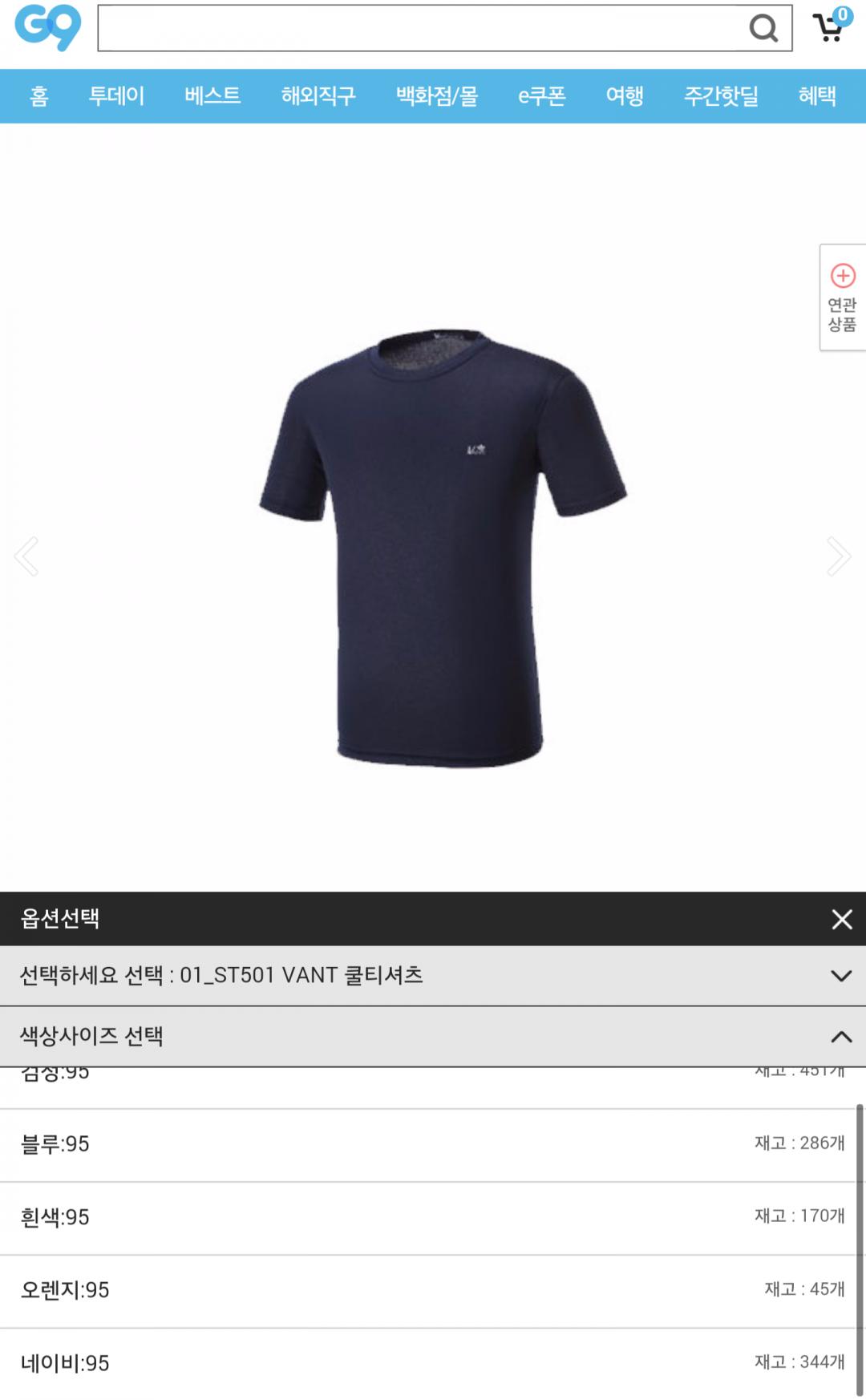Switch to the 주간핫딜 tab
Screen dimensions: 866x1400
[721, 96]
